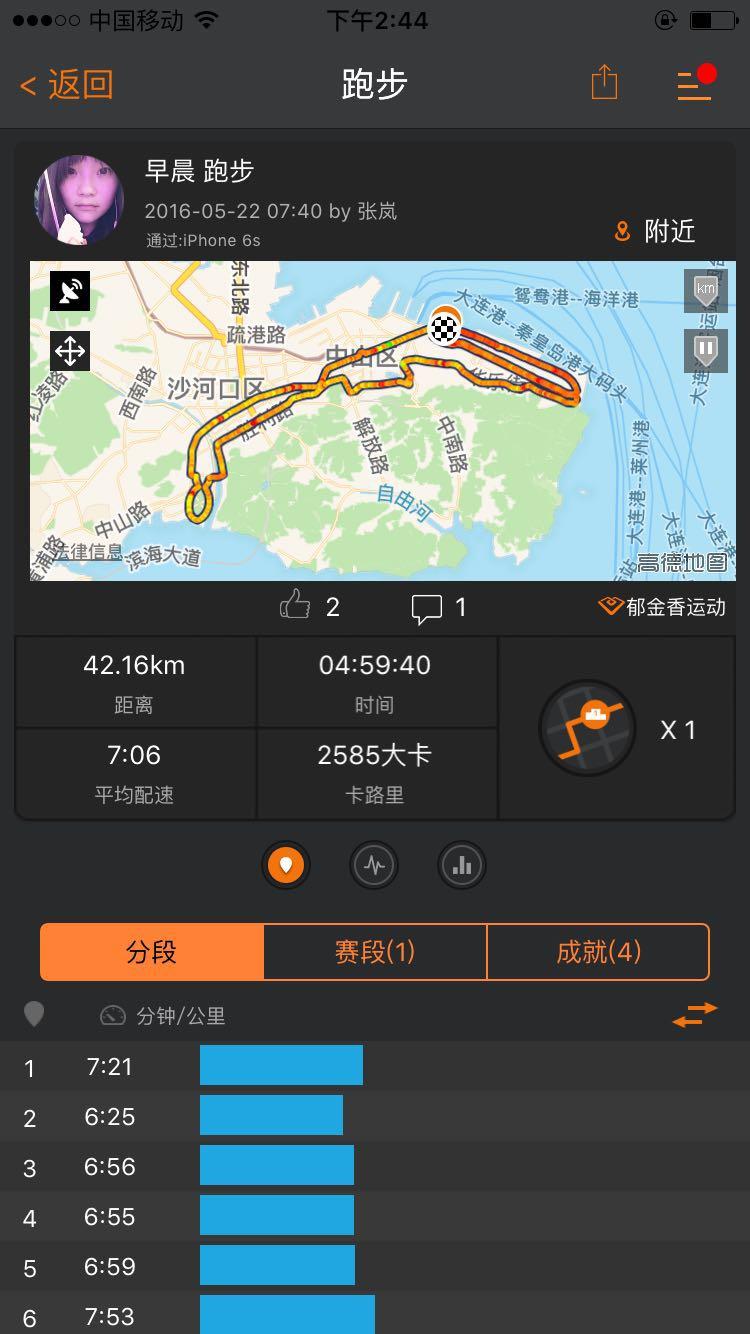Toggle kilometer markers on the map
The width and height of the screenshot is (750, 1334).
click(x=705, y=290)
